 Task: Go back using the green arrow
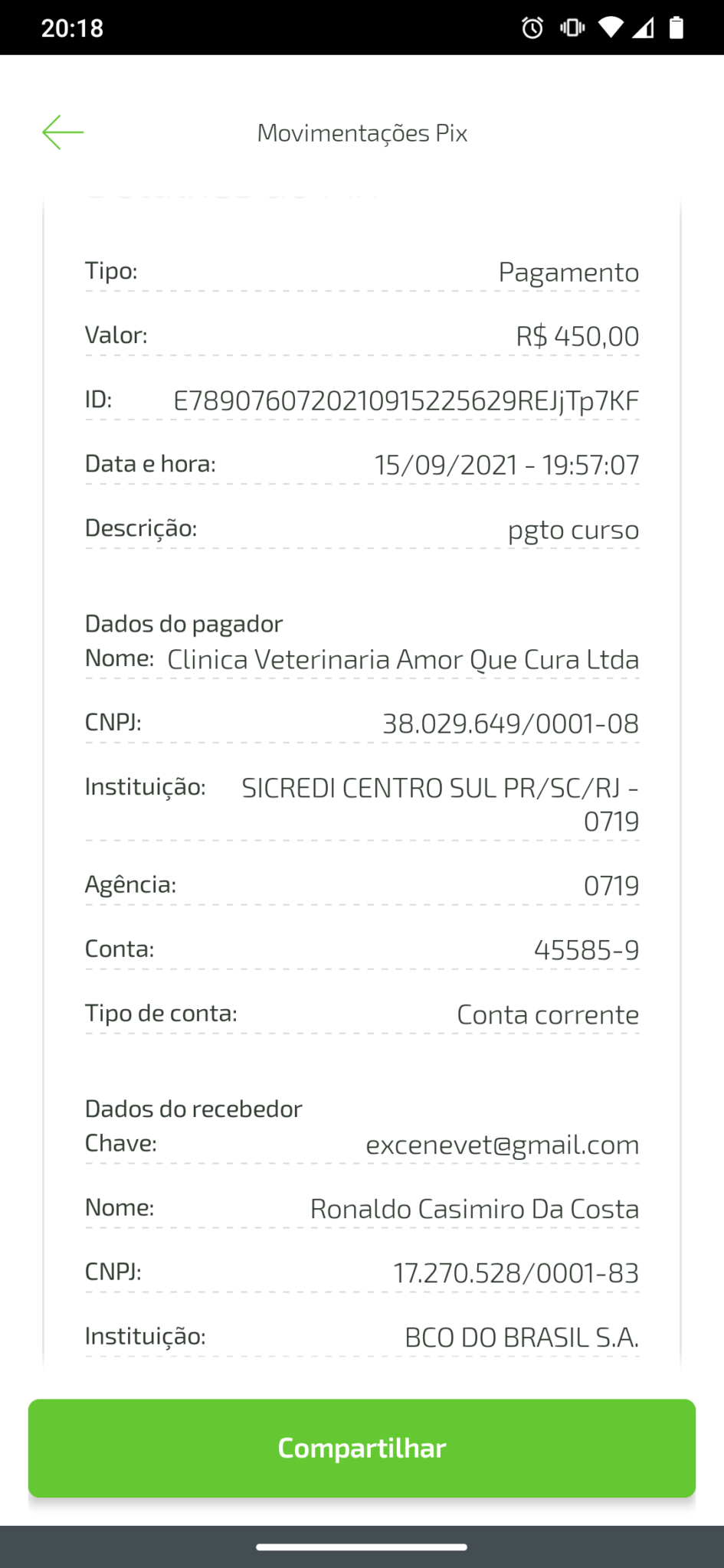[x=63, y=132]
